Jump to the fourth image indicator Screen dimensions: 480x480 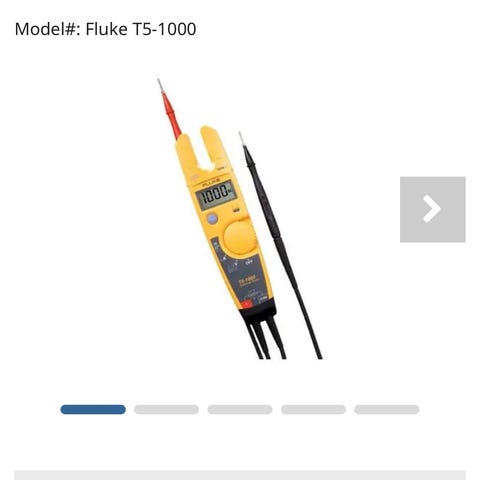point(313,410)
